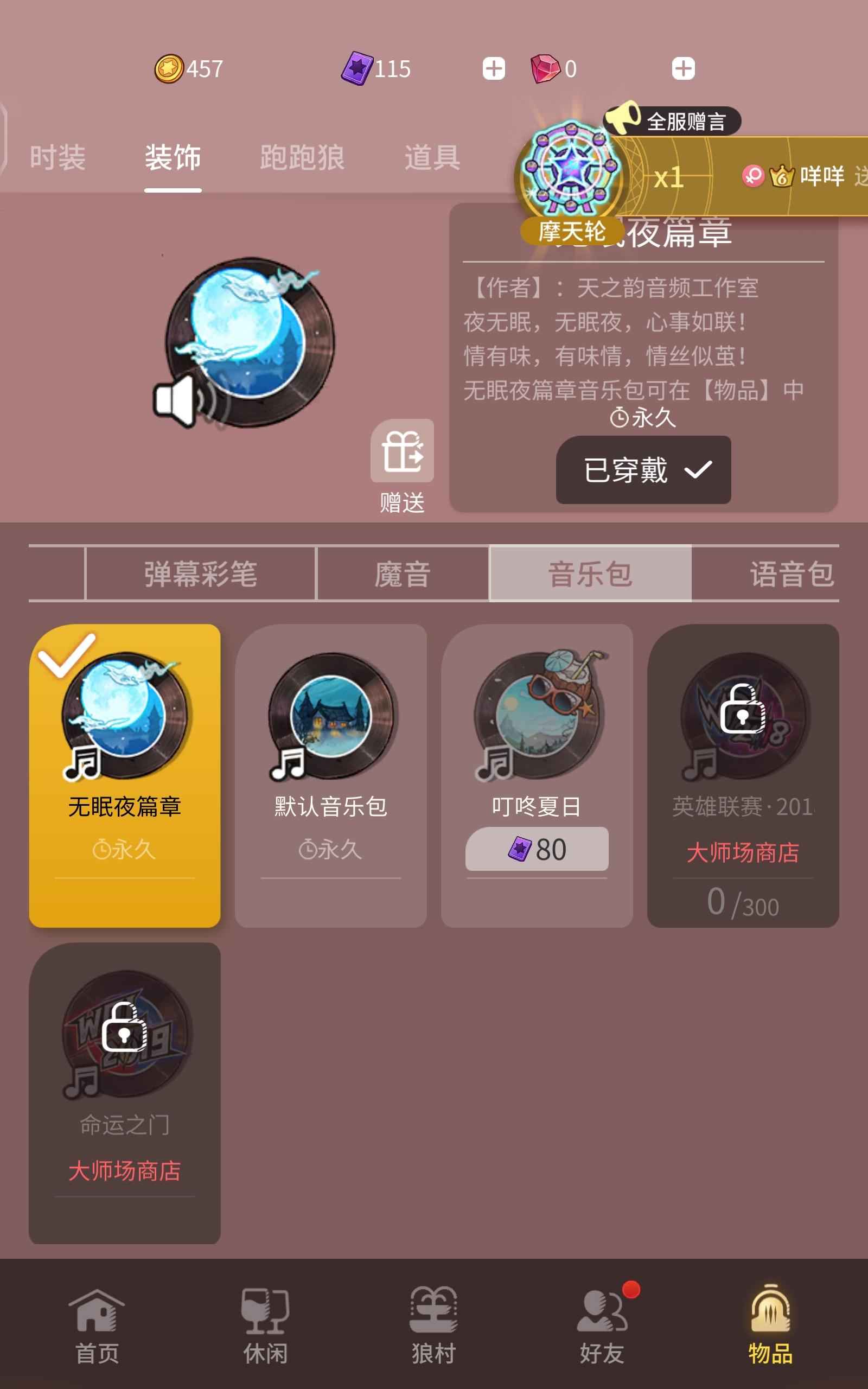View the locked 命运之门 music pack
Image resolution: width=868 pixels, height=1389 pixels.
point(125,1092)
